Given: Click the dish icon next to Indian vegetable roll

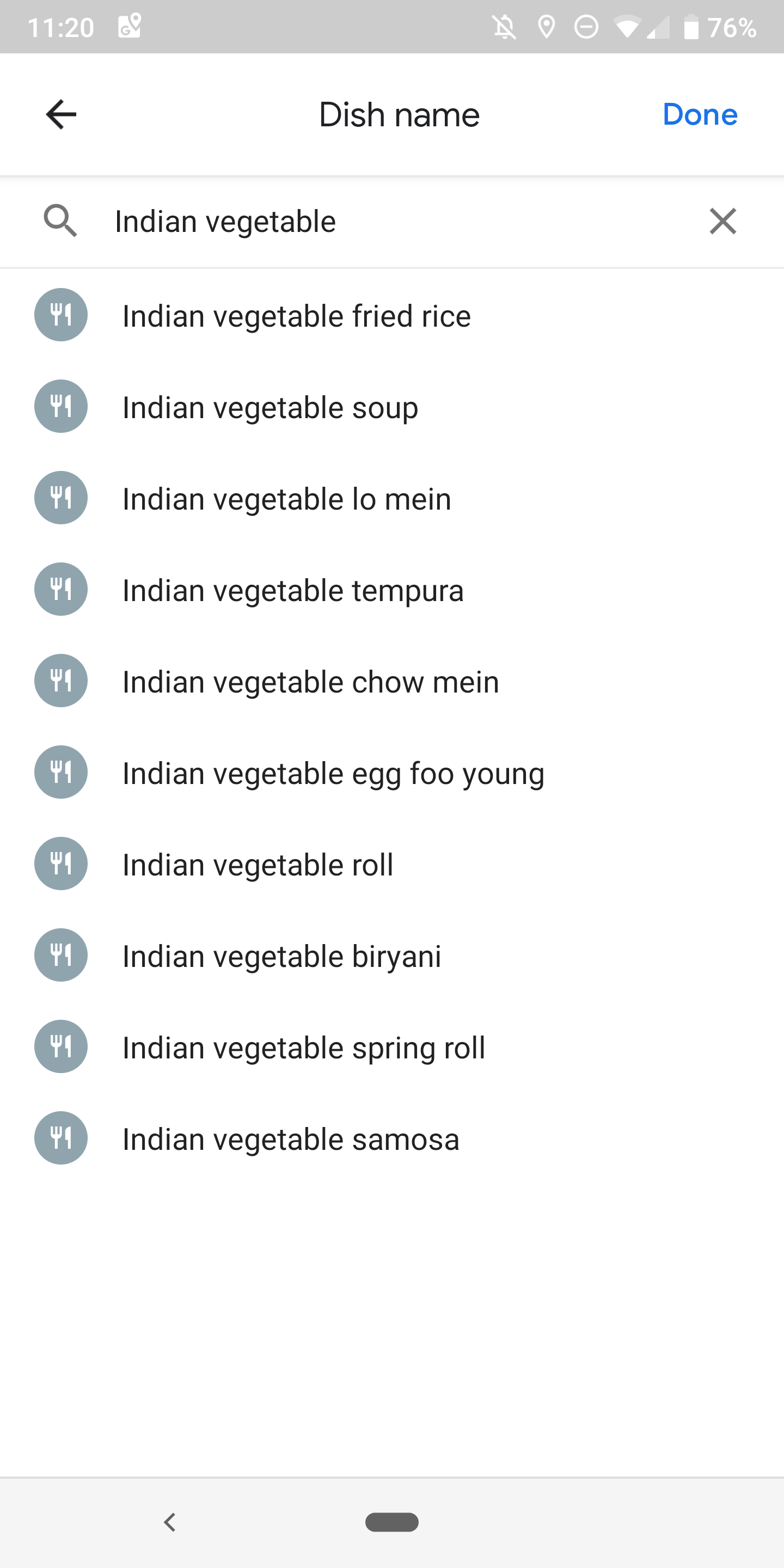Looking at the screenshot, I should pyautogui.click(x=61, y=863).
